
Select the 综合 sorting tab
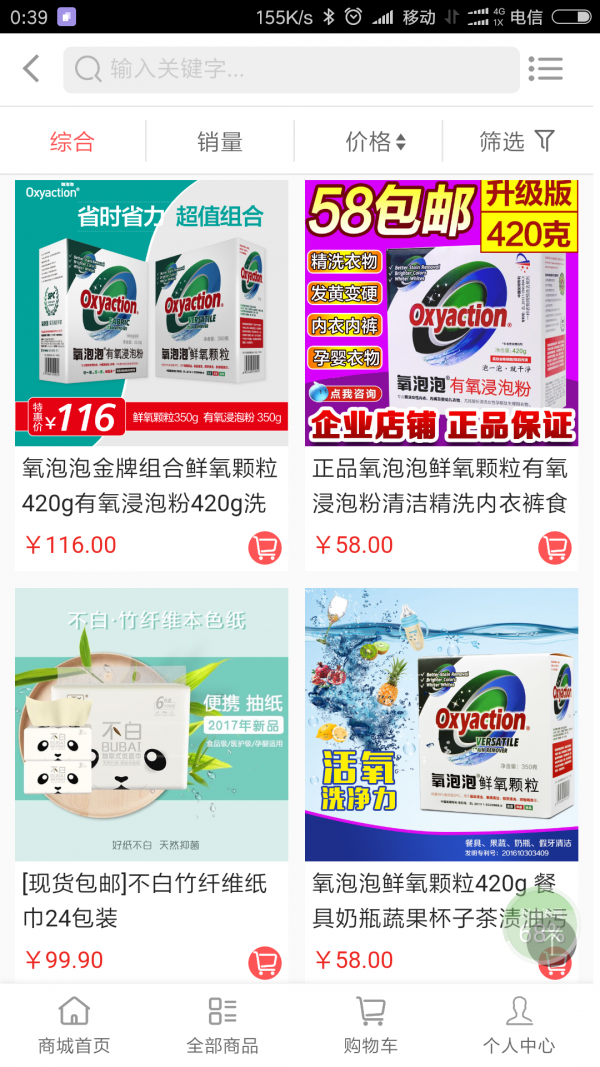coord(72,142)
